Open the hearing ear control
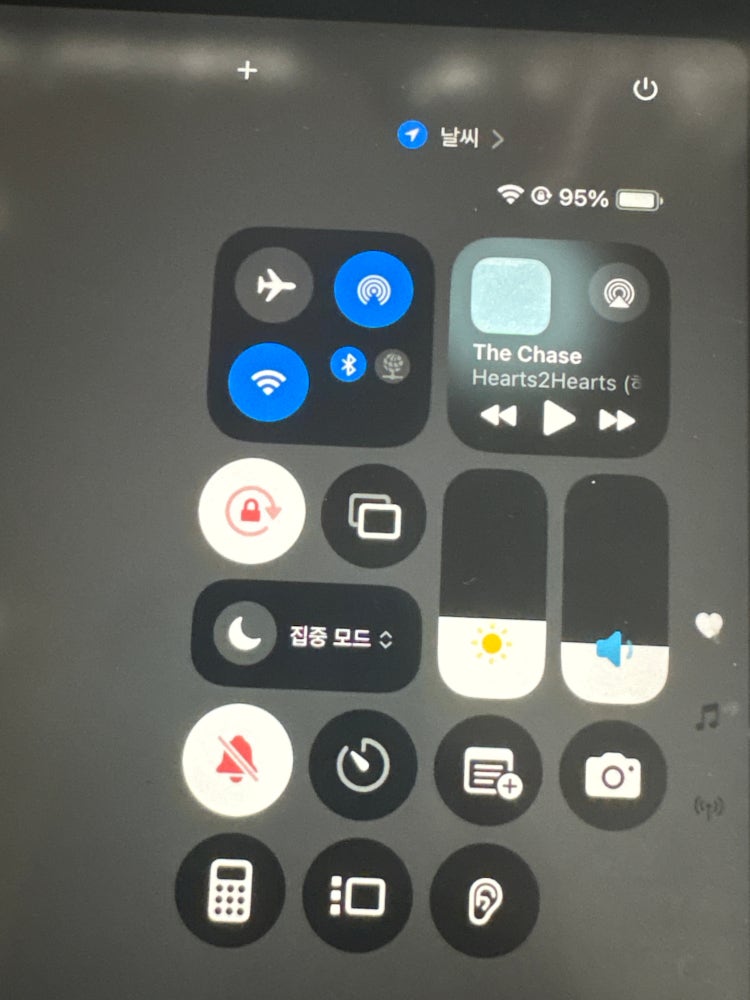The width and height of the screenshot is (750, 1000). point(484,897)
